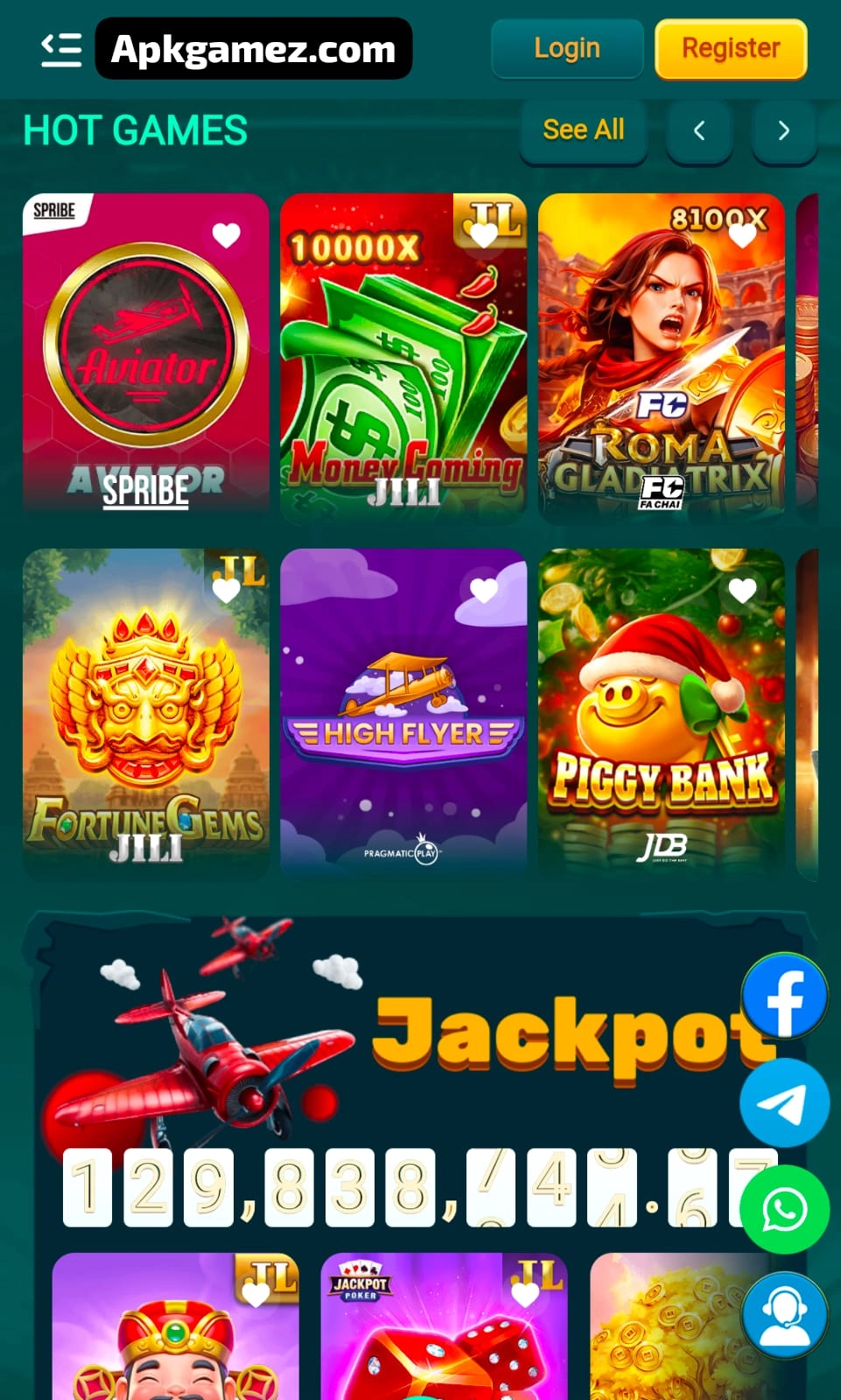Open the Money Coming game
The image size is (841, 1400).
(x=403, y=367)
